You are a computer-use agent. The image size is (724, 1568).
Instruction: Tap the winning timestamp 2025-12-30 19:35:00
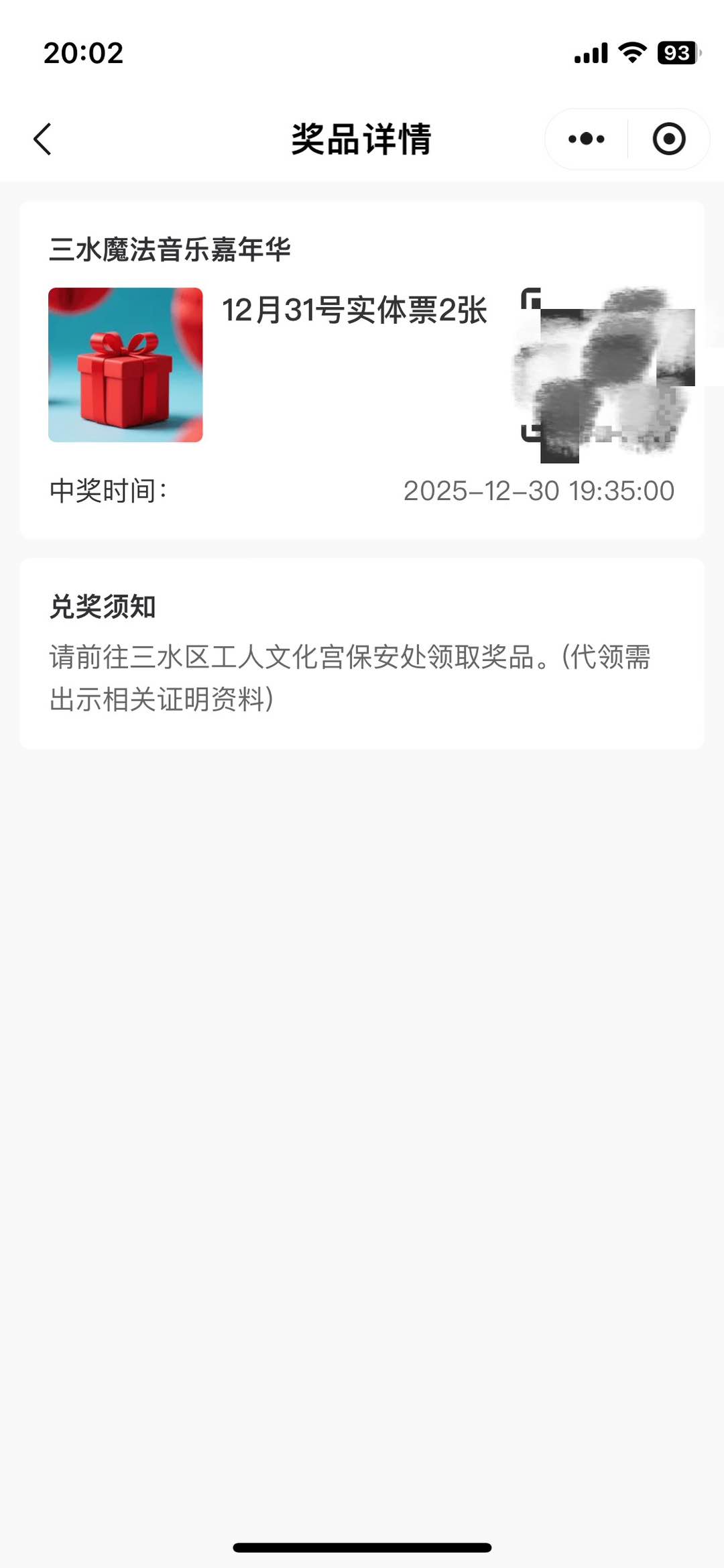[539, 491]
